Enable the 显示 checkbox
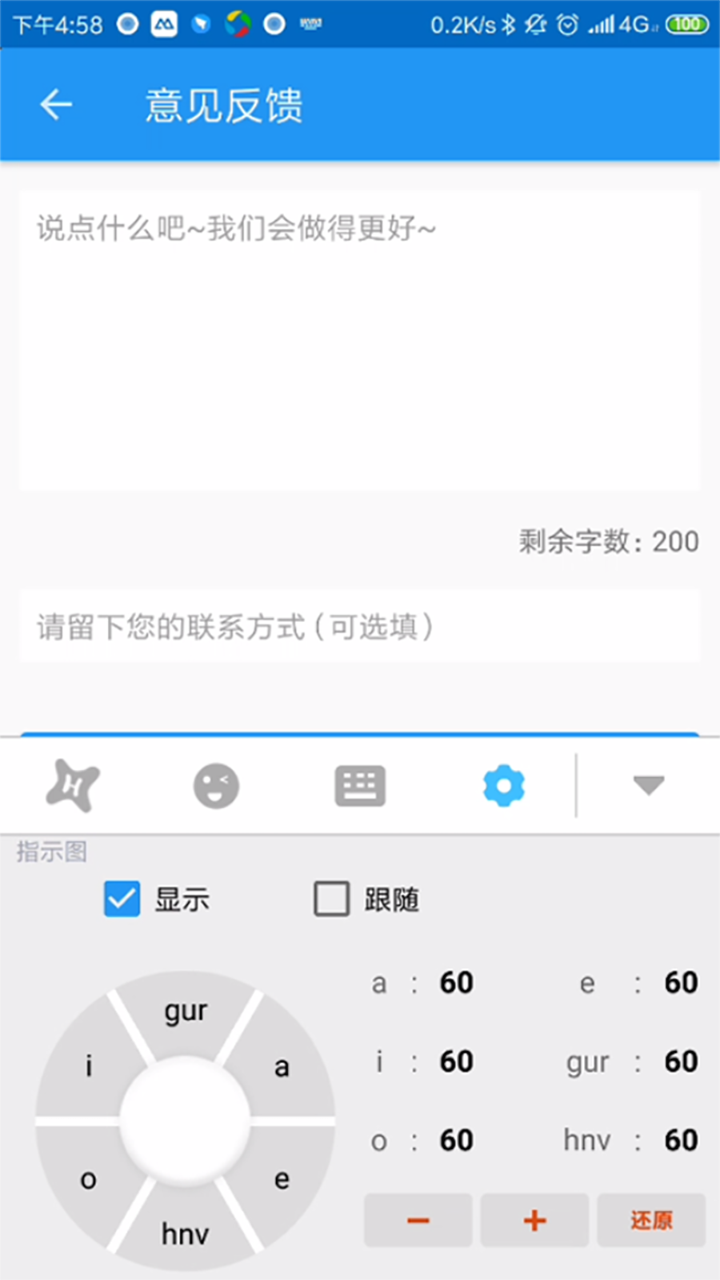The height and width of the screenshot is (1280, 720). point(121,899)
